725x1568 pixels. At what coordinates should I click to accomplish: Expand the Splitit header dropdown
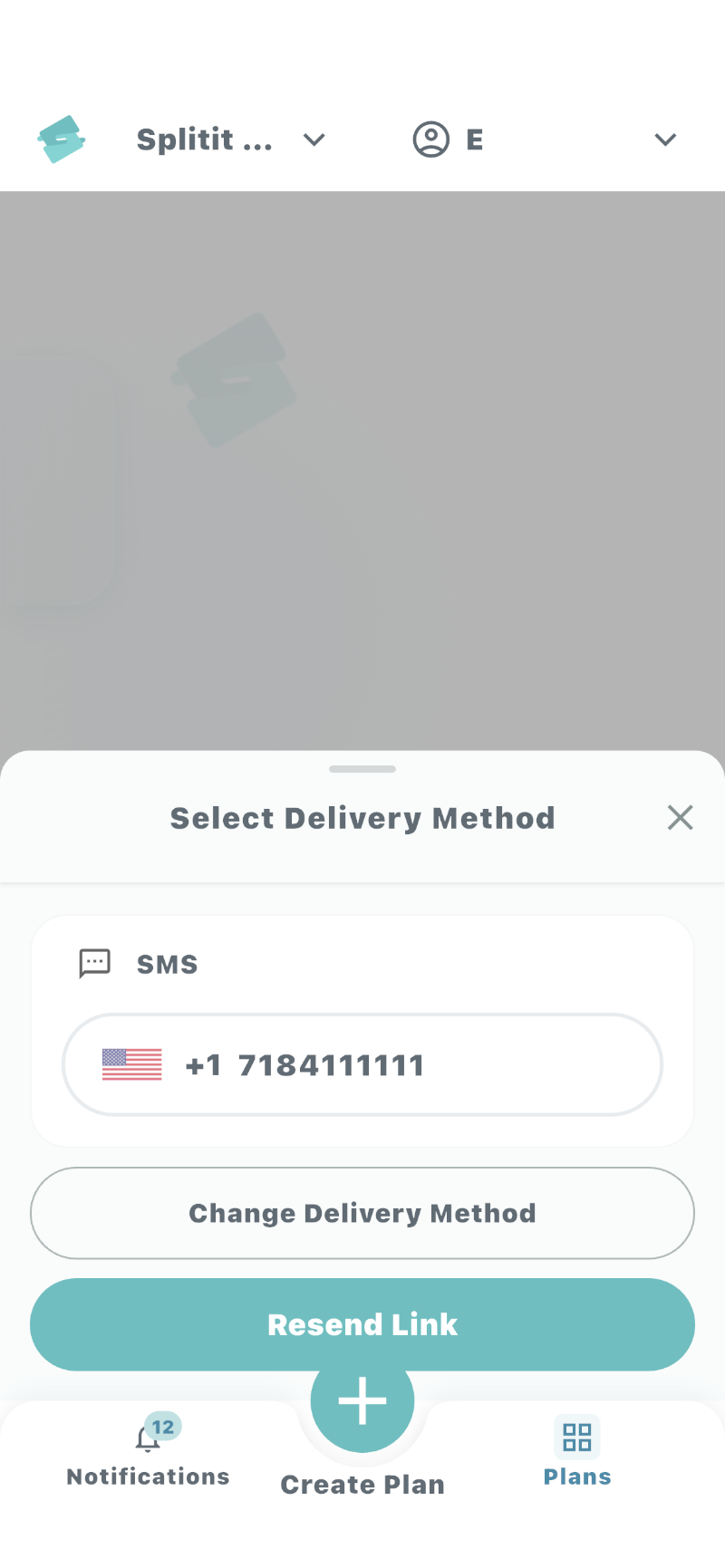pyautogui.click(x=313, y=140)
